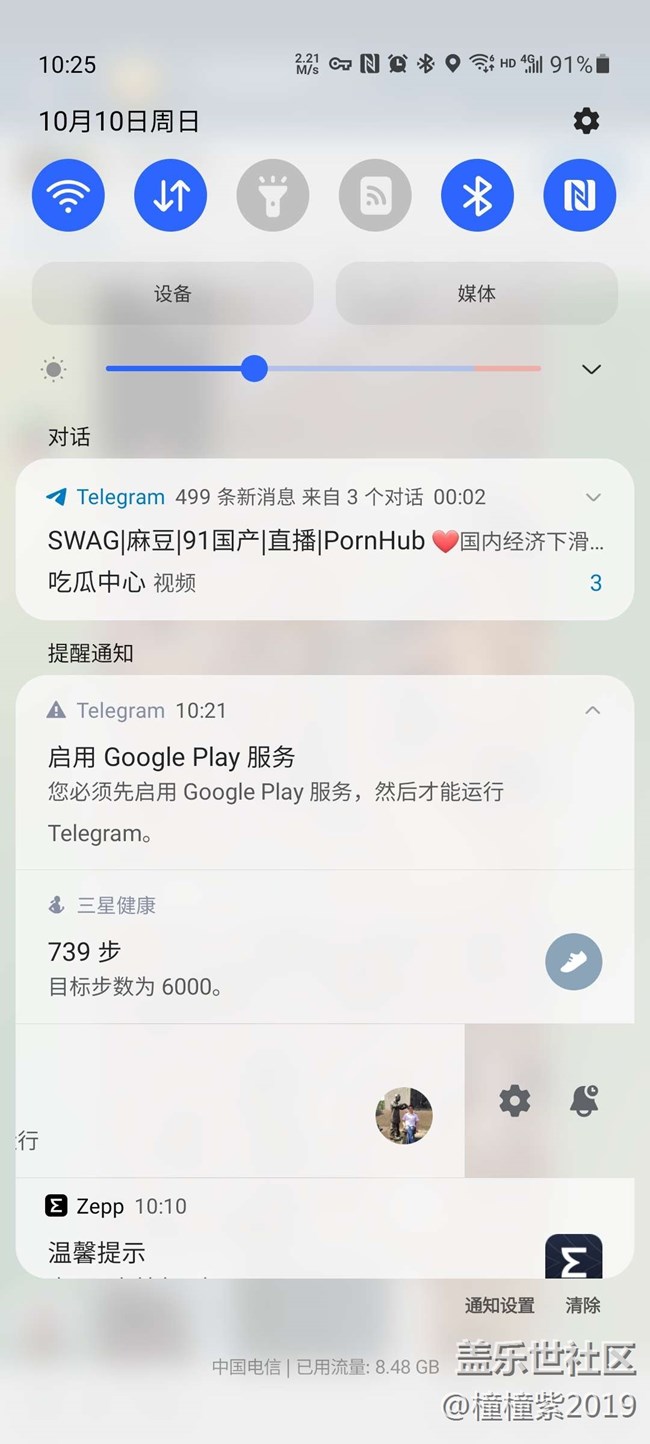
Task: Expand the Telegram conversations notification
Action: pyautogui.click(x=593, y=497)
